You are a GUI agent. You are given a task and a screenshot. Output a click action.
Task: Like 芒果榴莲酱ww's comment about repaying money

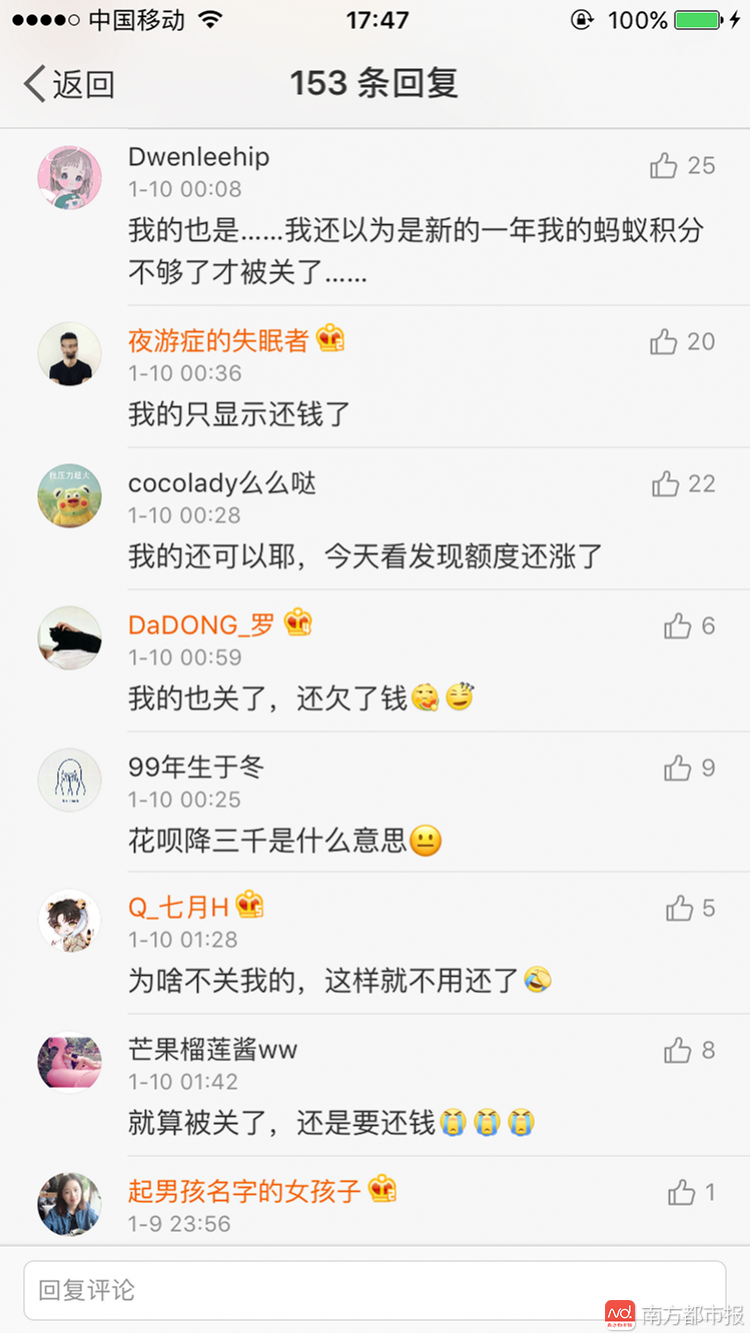pyautogui.click(x=678, y=1052)
